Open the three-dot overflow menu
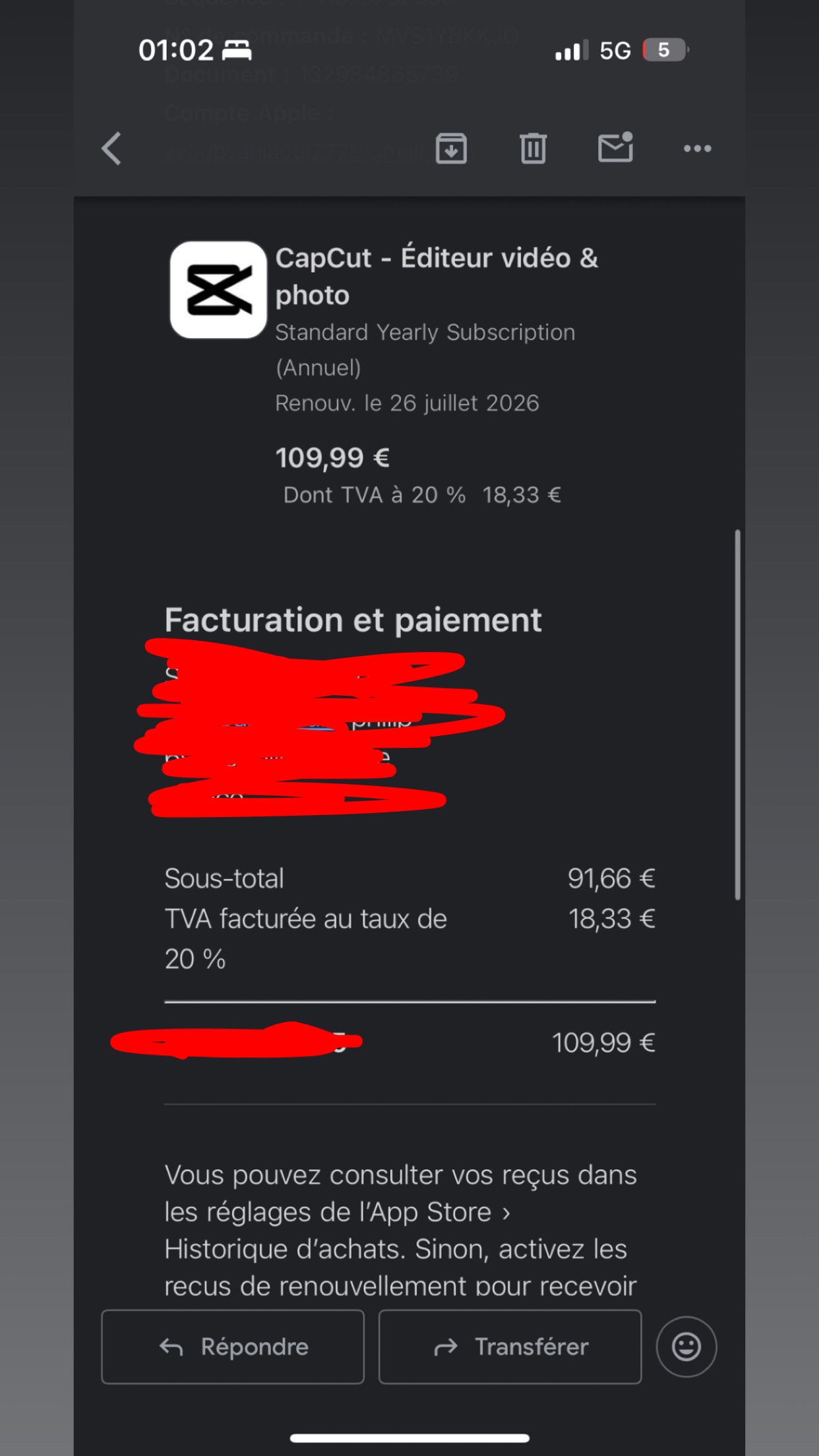This screenshot has height=1456, width=819. point(697,148)
